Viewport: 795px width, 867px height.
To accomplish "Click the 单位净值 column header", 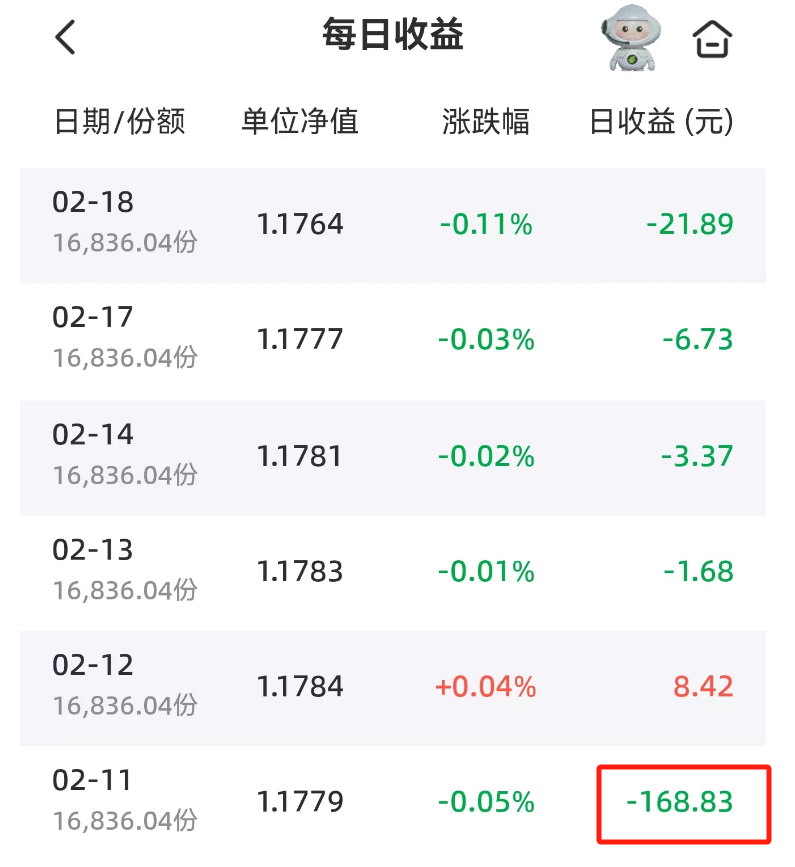I will pos(299,121).
